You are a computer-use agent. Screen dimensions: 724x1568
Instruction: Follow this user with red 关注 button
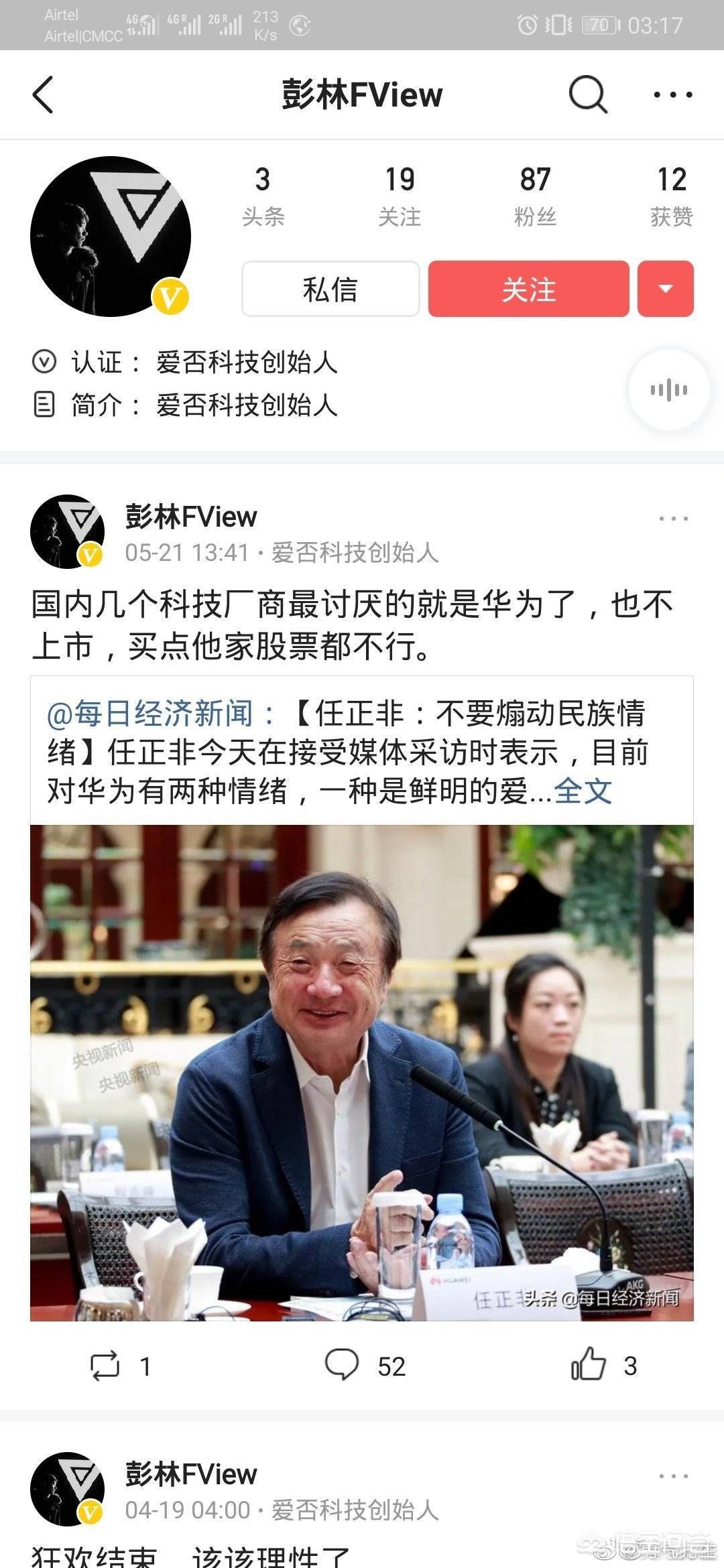point(529,289)
